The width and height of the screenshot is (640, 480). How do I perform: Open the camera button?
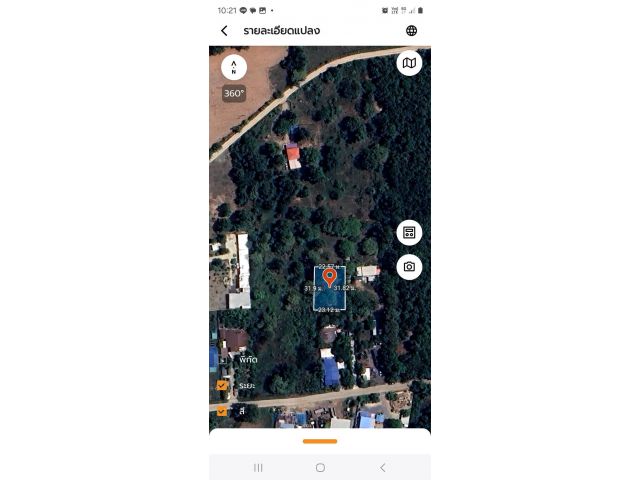(409, 267)
